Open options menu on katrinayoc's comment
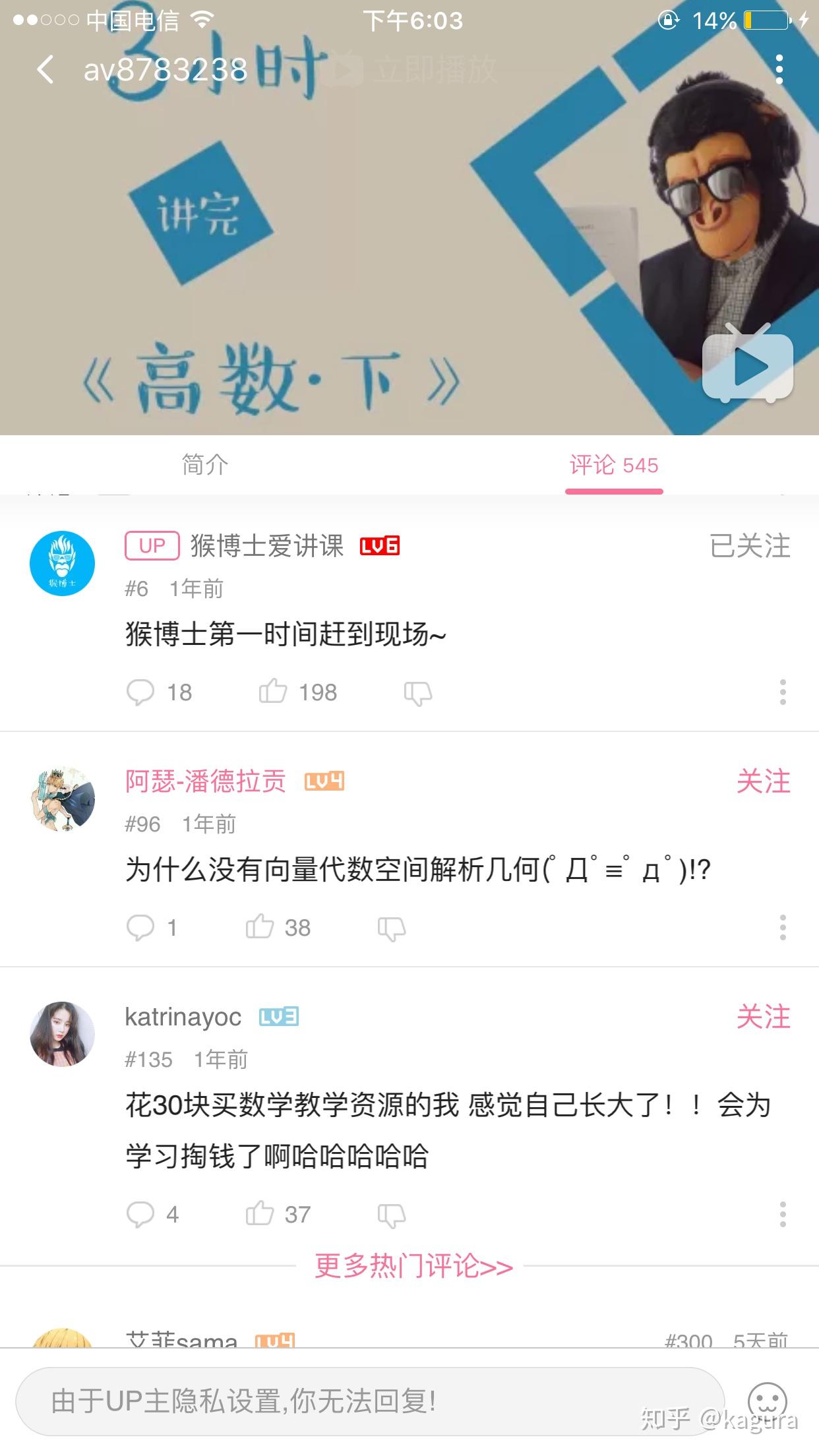The image size is (819, 1456). pos(781,1212)
